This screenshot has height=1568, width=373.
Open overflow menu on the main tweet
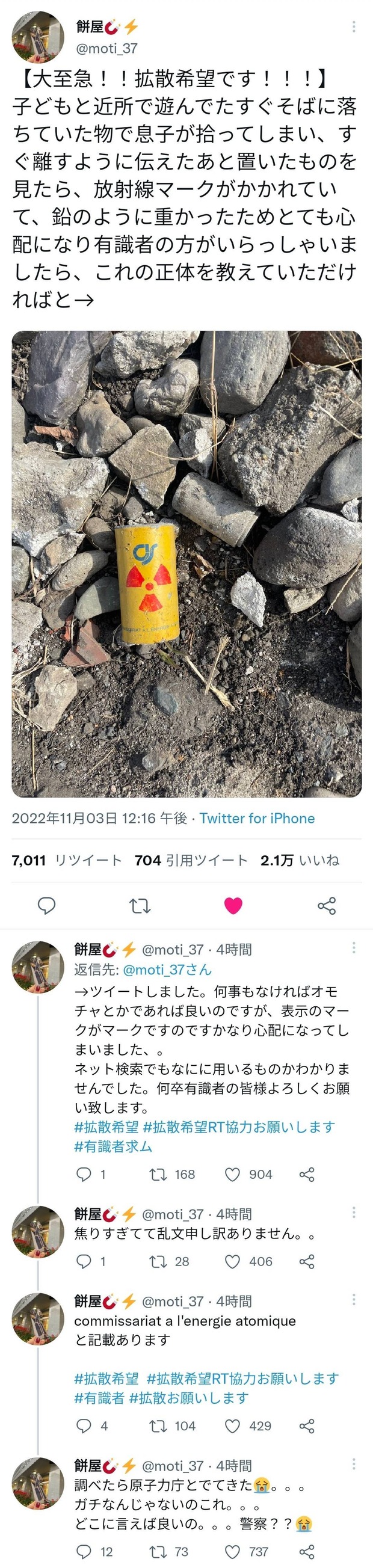click(x=354, y=27)
